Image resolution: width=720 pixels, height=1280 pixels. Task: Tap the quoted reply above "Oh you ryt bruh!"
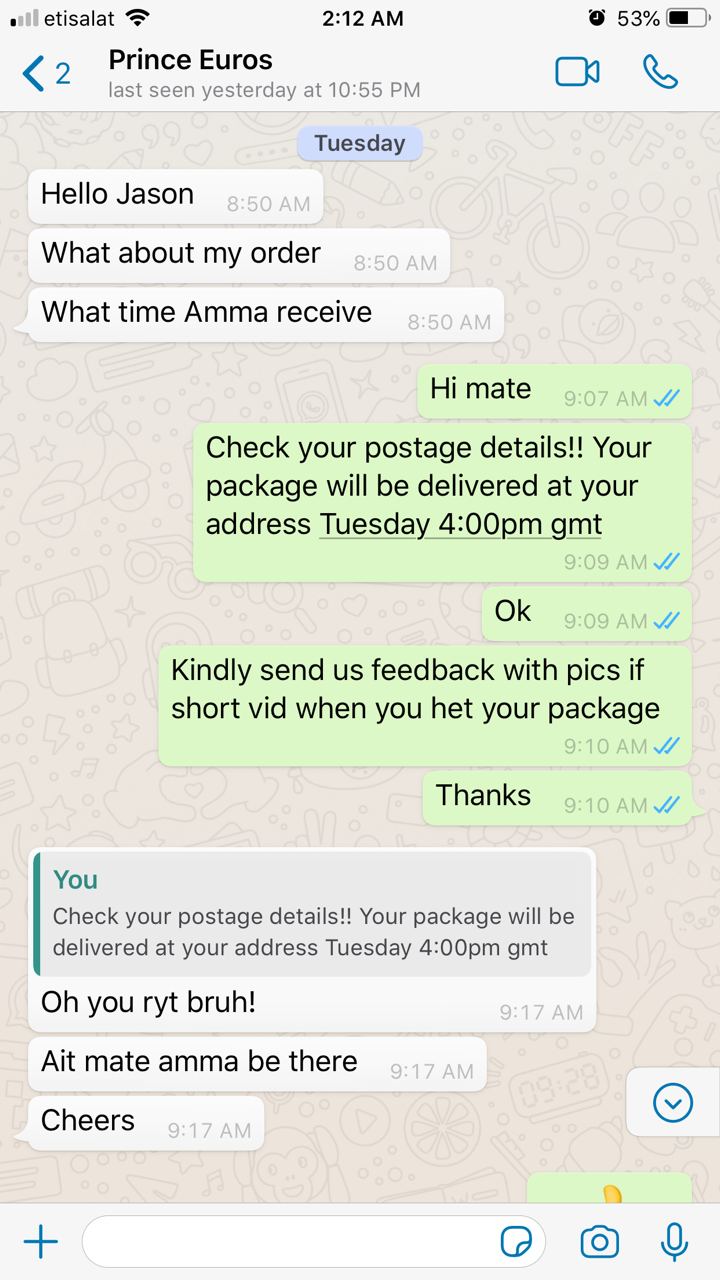(x=312, y=914)
